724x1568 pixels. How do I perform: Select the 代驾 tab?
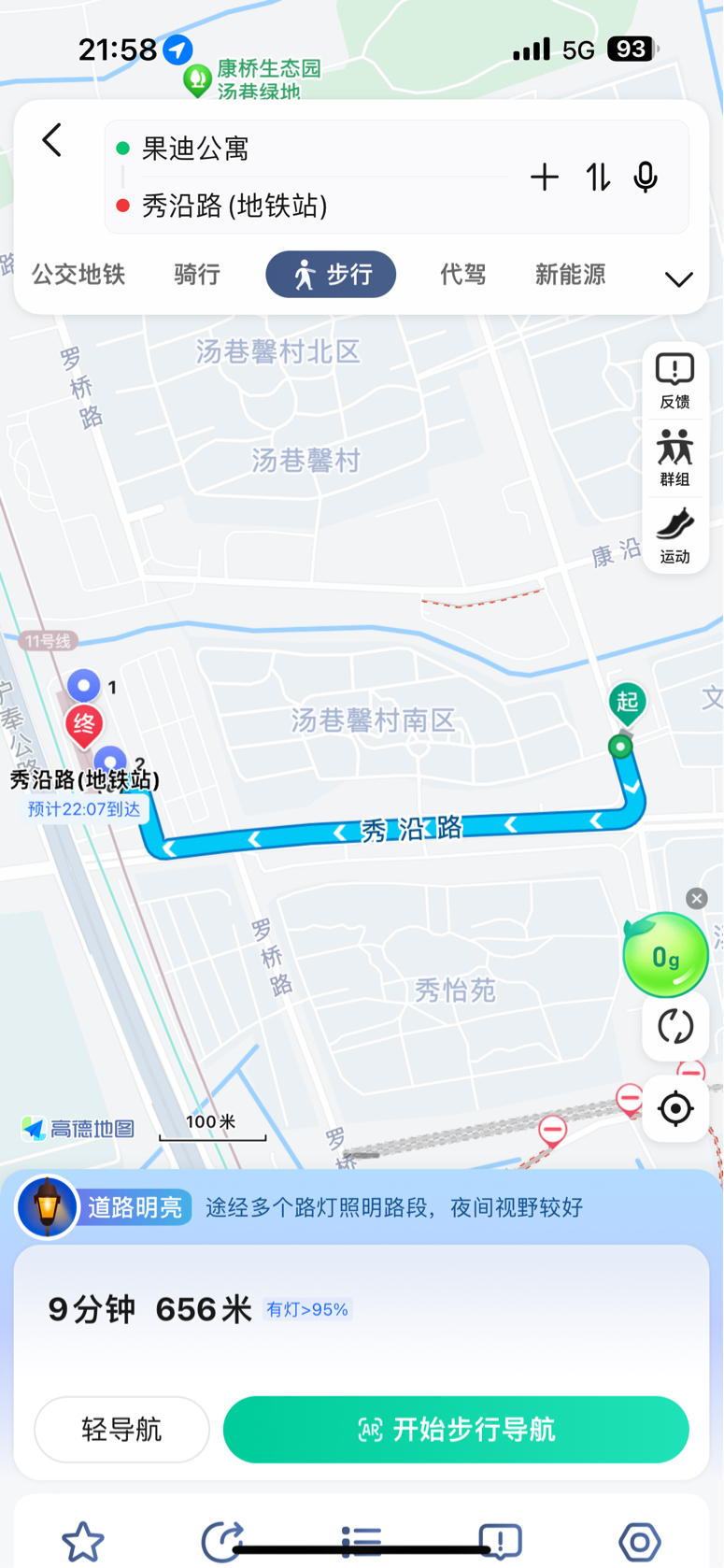[x=463, y=274]
